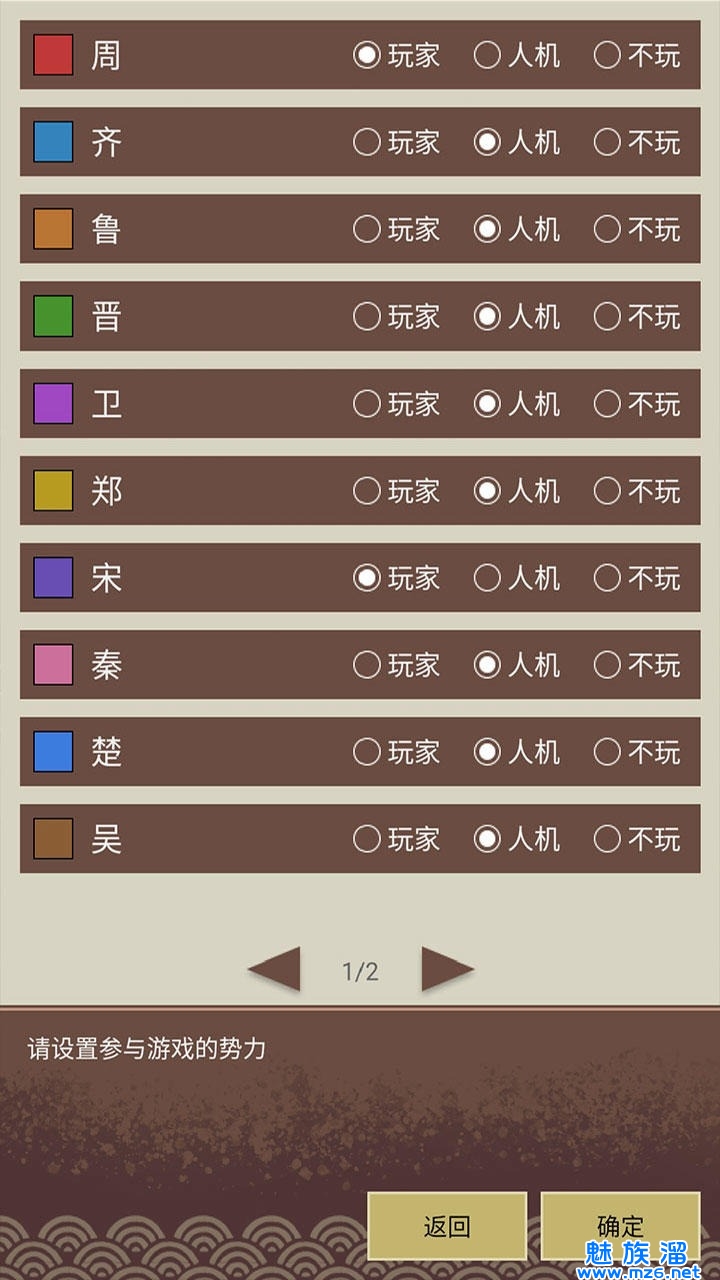Switch 宋 to 不玩

[607, 578]
